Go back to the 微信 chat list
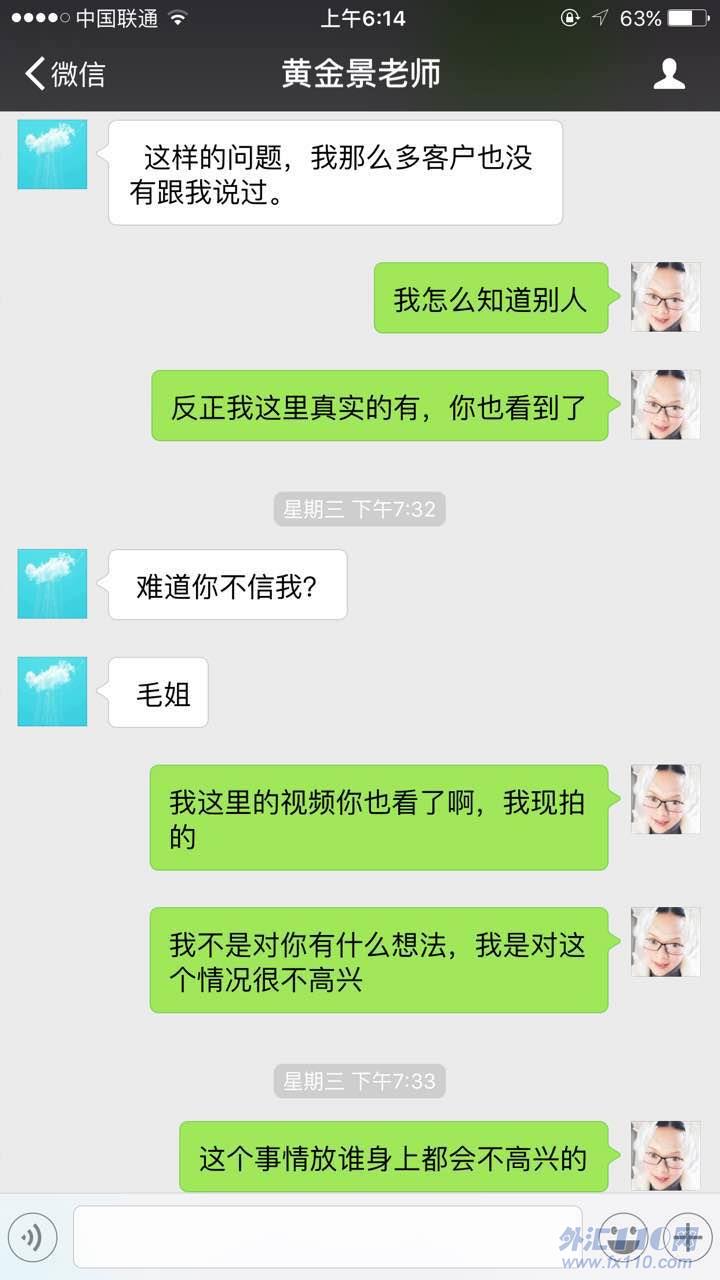The image size is (720, 1280). 65,74
